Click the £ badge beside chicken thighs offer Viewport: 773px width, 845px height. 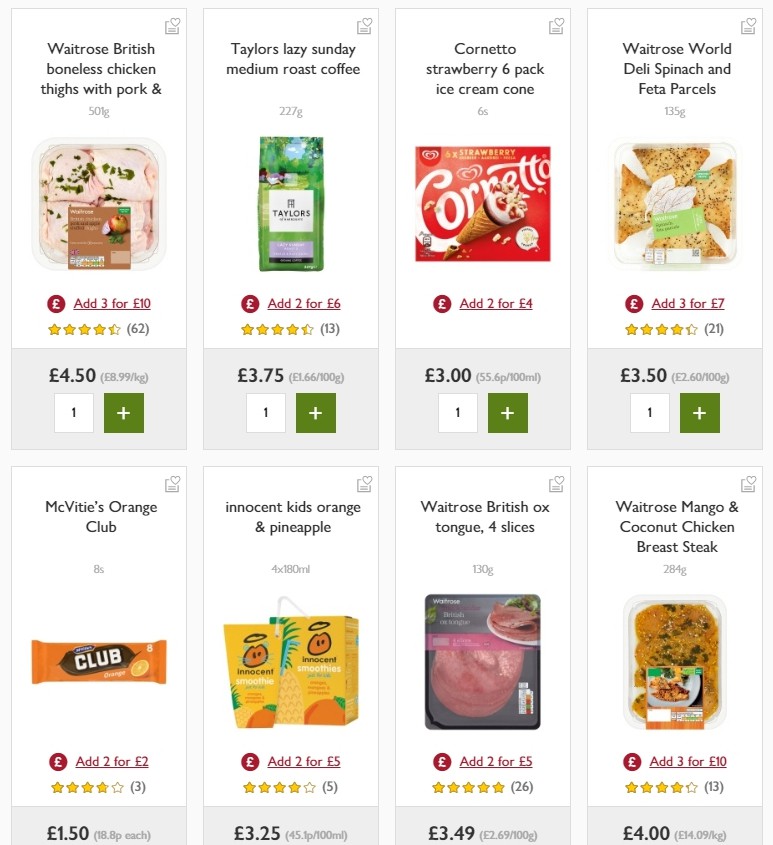[x=57, y=303]
